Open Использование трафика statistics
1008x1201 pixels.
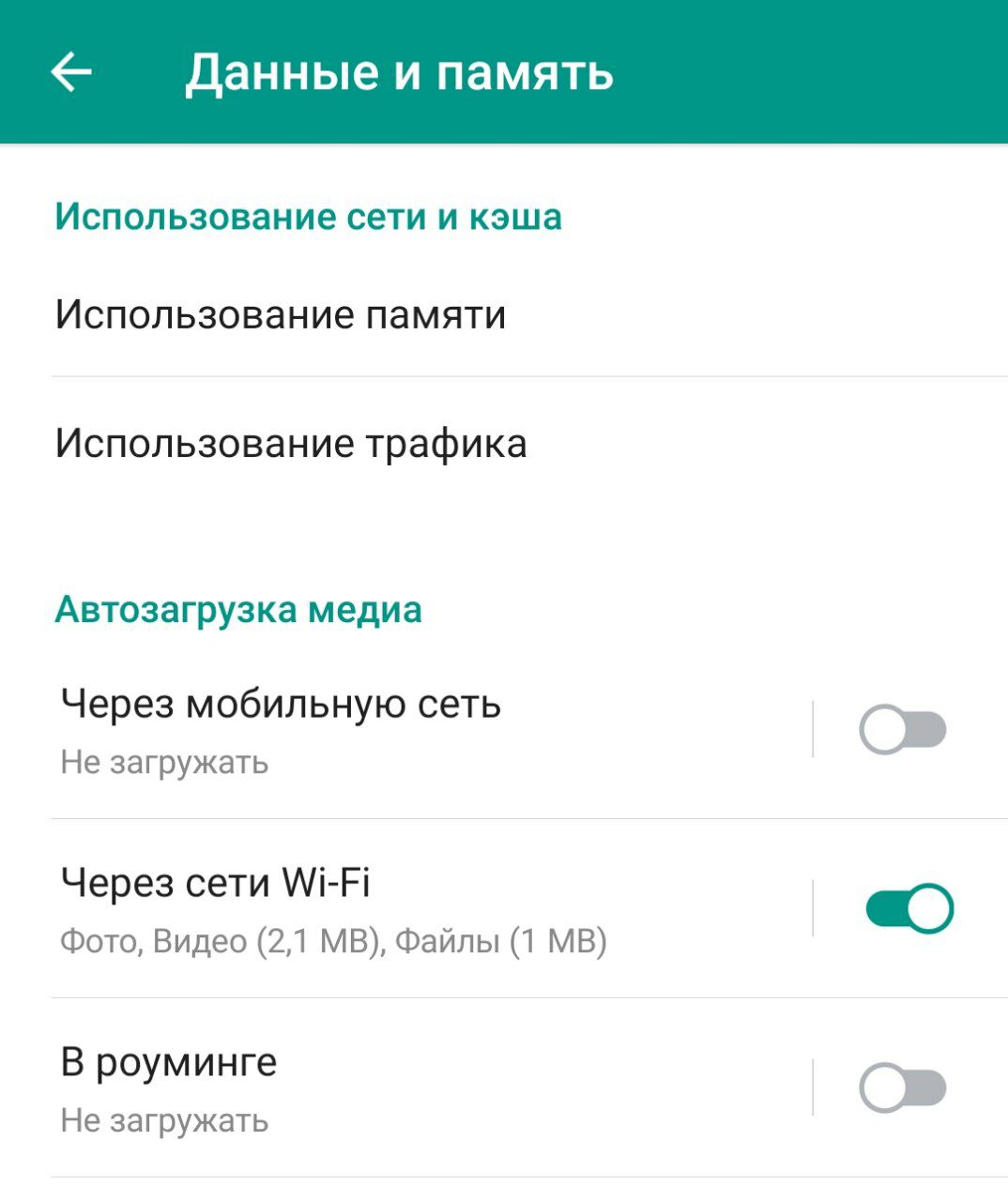291,443
